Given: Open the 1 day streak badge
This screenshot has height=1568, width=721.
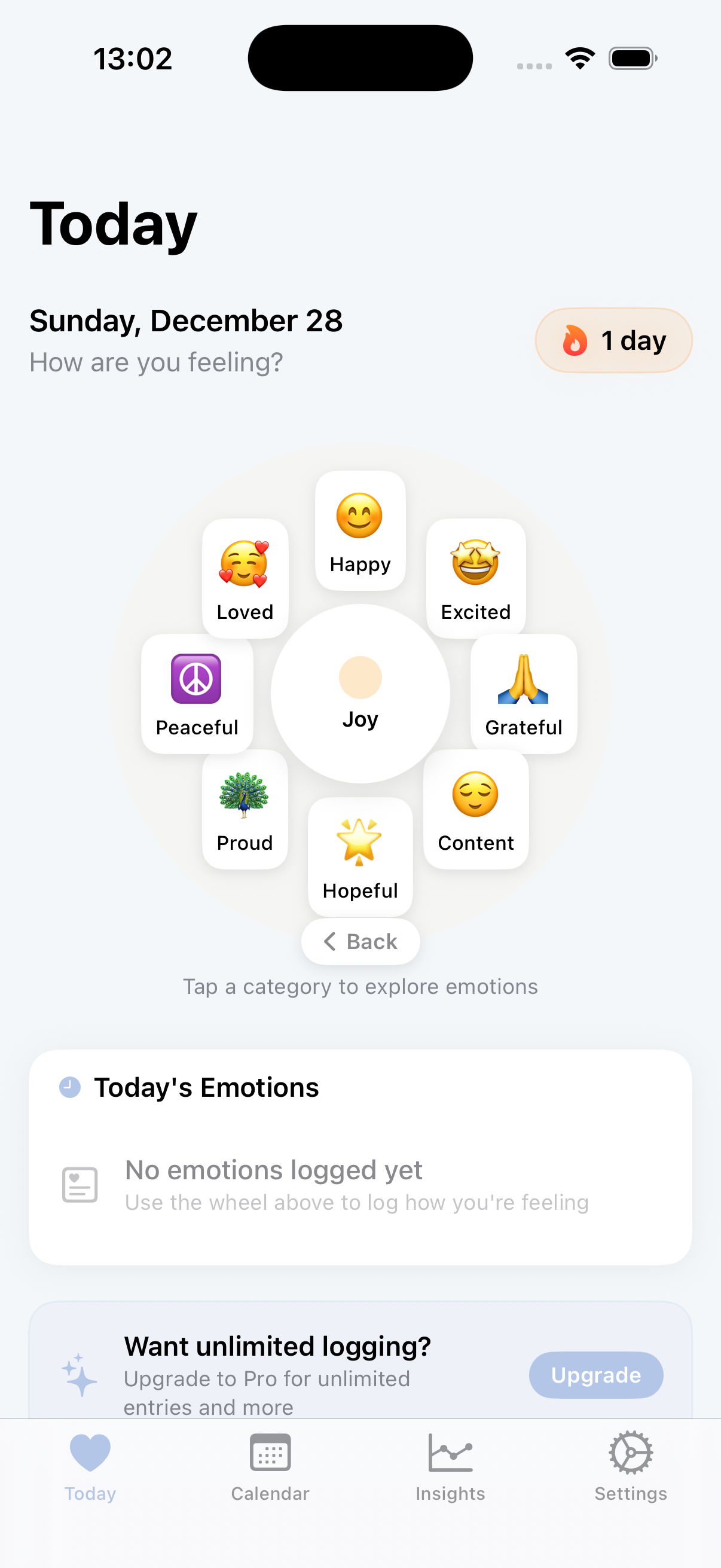Looking at the screenshot, I should [613, 340].
